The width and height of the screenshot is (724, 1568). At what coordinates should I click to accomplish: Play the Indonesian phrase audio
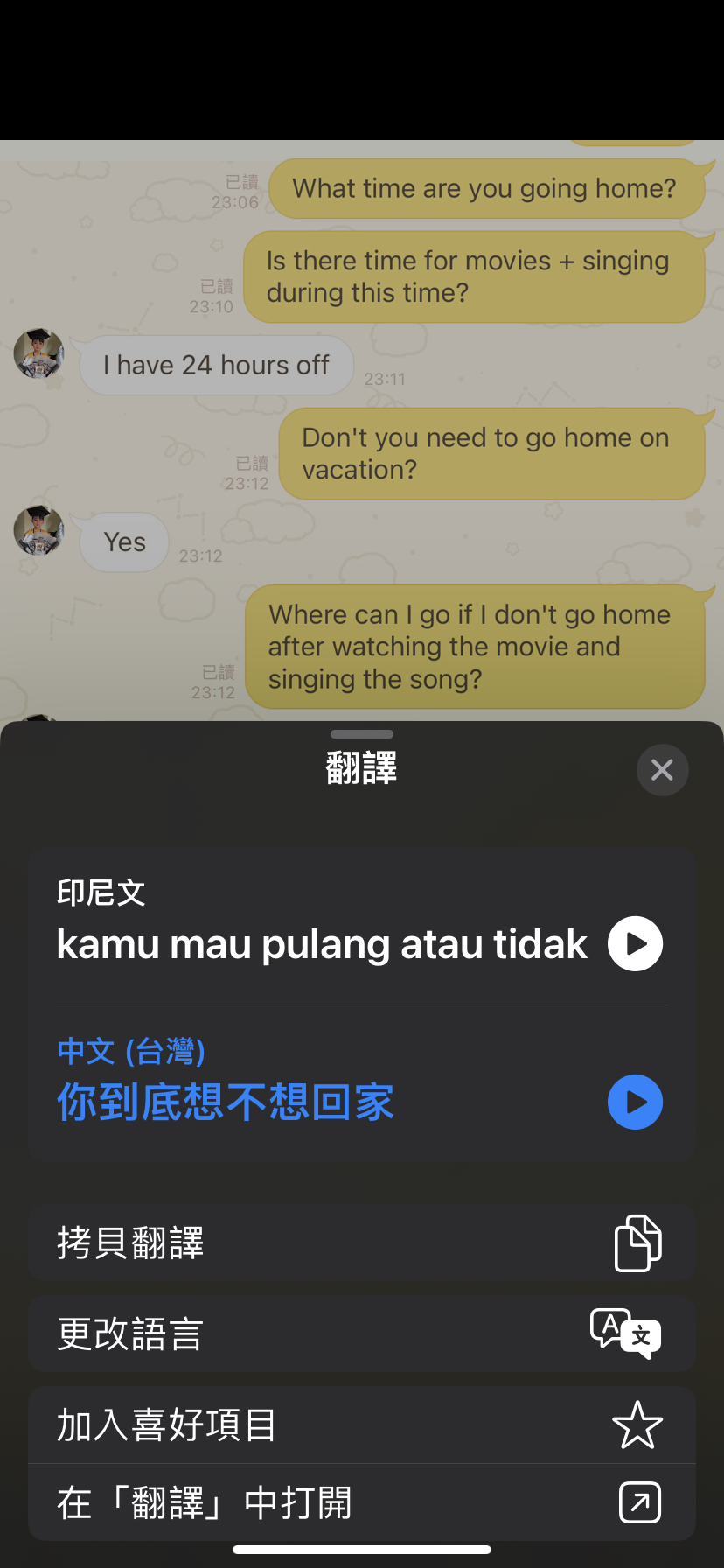tap(635, 943)
